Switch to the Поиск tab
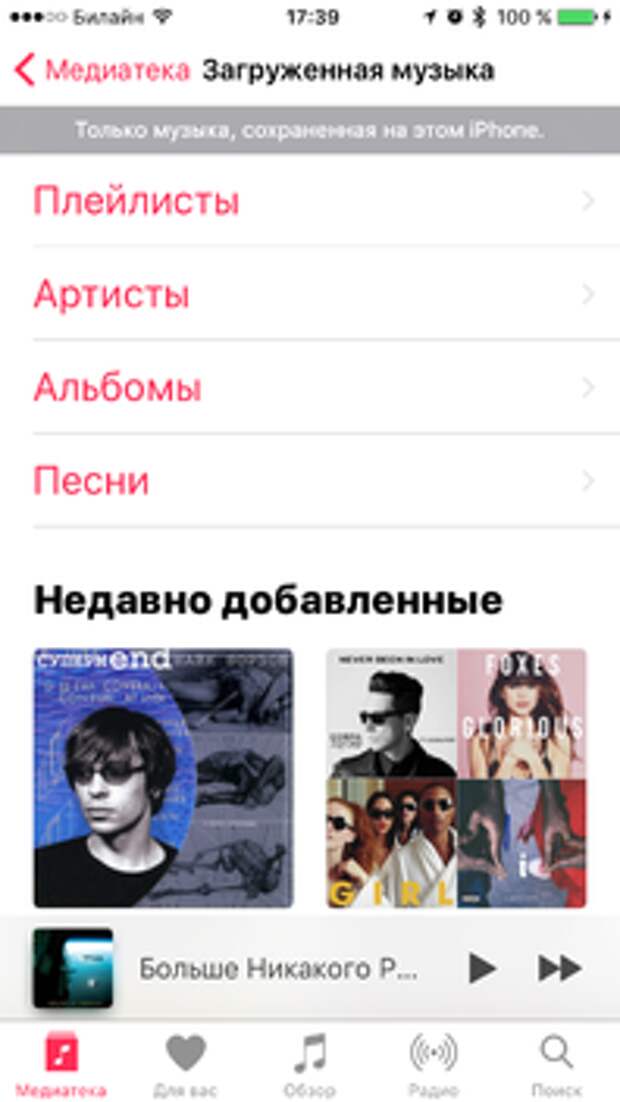 [x=556, y=1065]
